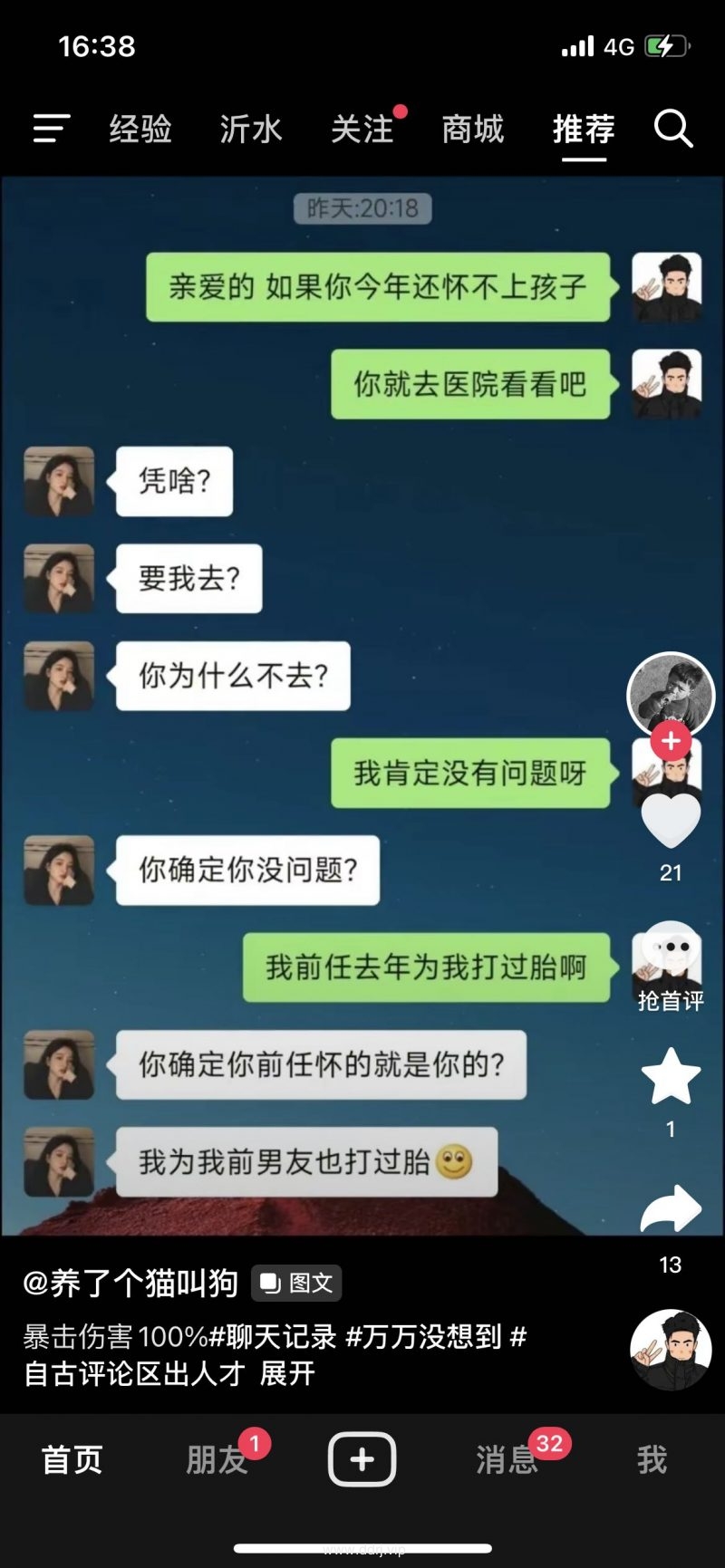Favorite the post with the star
This screenshot has height=1568, width=725.
(671, 1076)
